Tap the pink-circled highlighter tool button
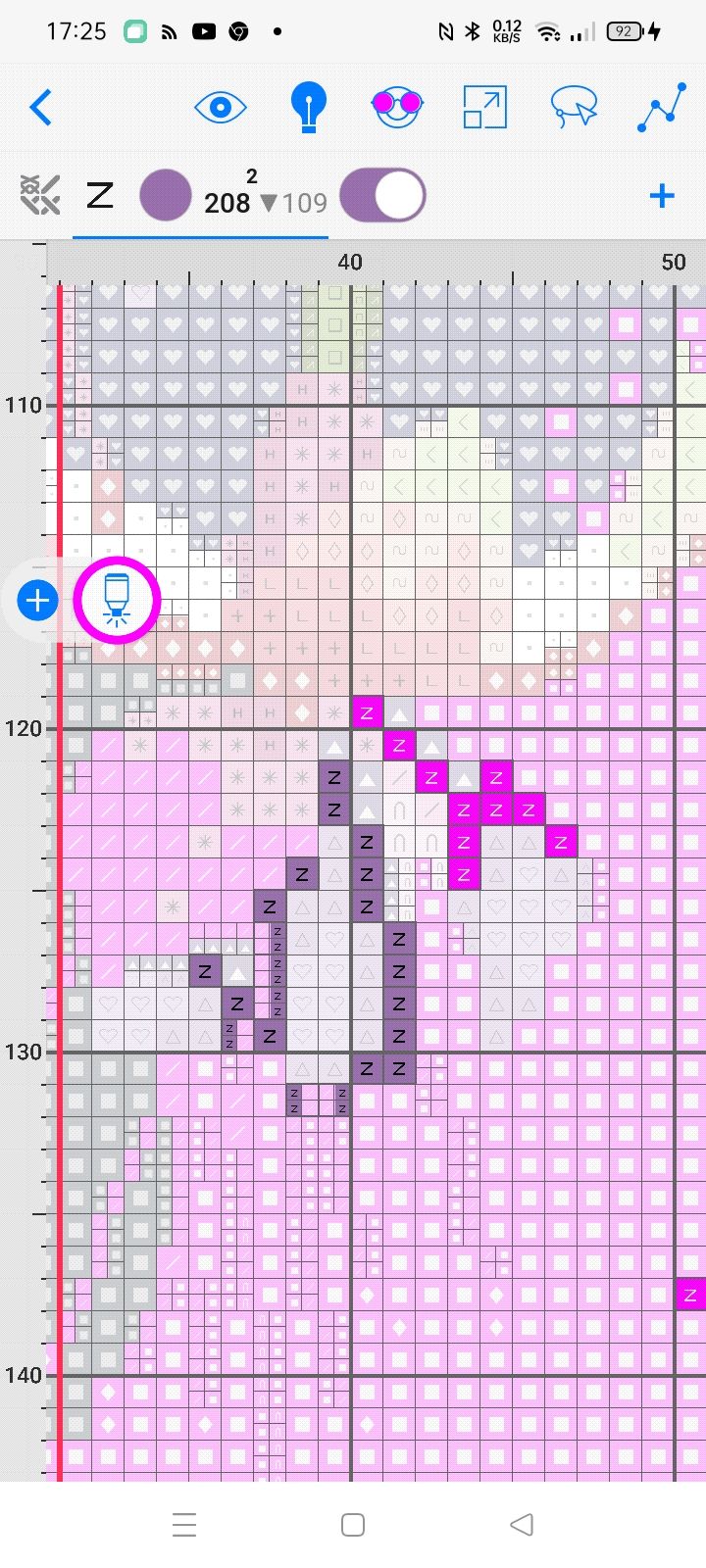 point(117,600)
